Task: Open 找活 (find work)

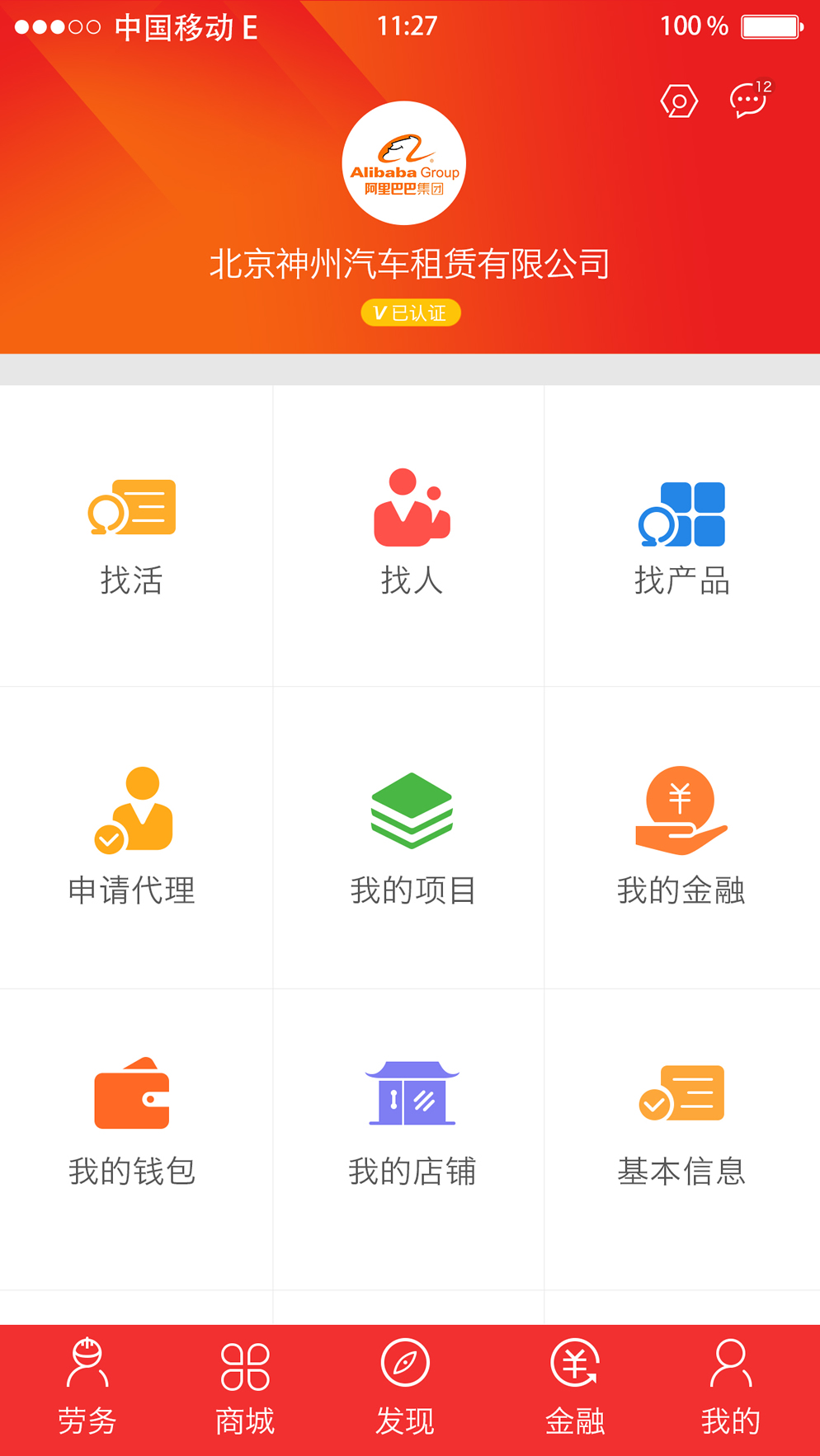Action: click(x=132, y=536)
